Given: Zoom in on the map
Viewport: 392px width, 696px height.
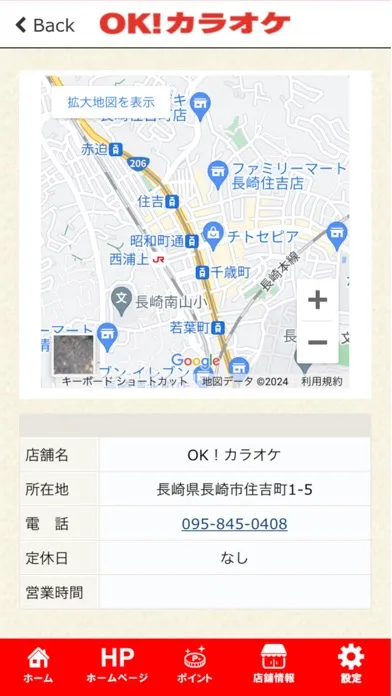Looking at the screenshot, I should 317,301.
